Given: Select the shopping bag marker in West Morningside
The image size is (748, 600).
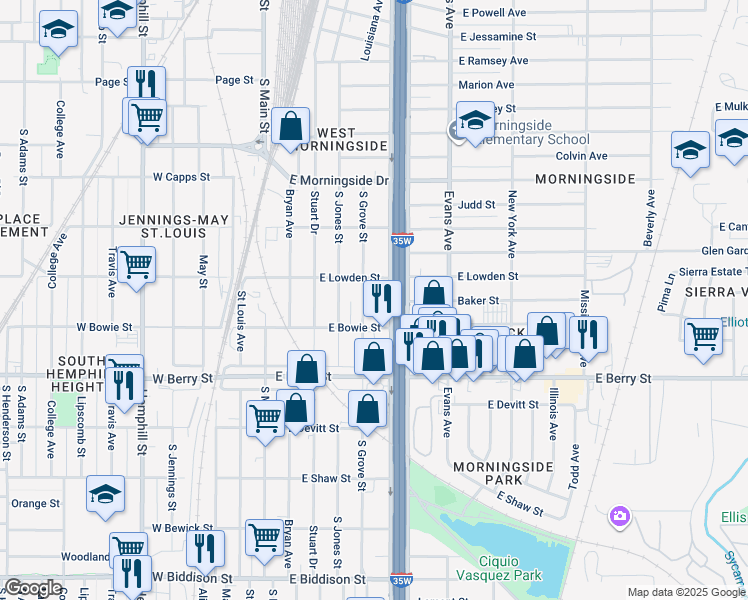Looking at the screenshot, I should (290, 128).
